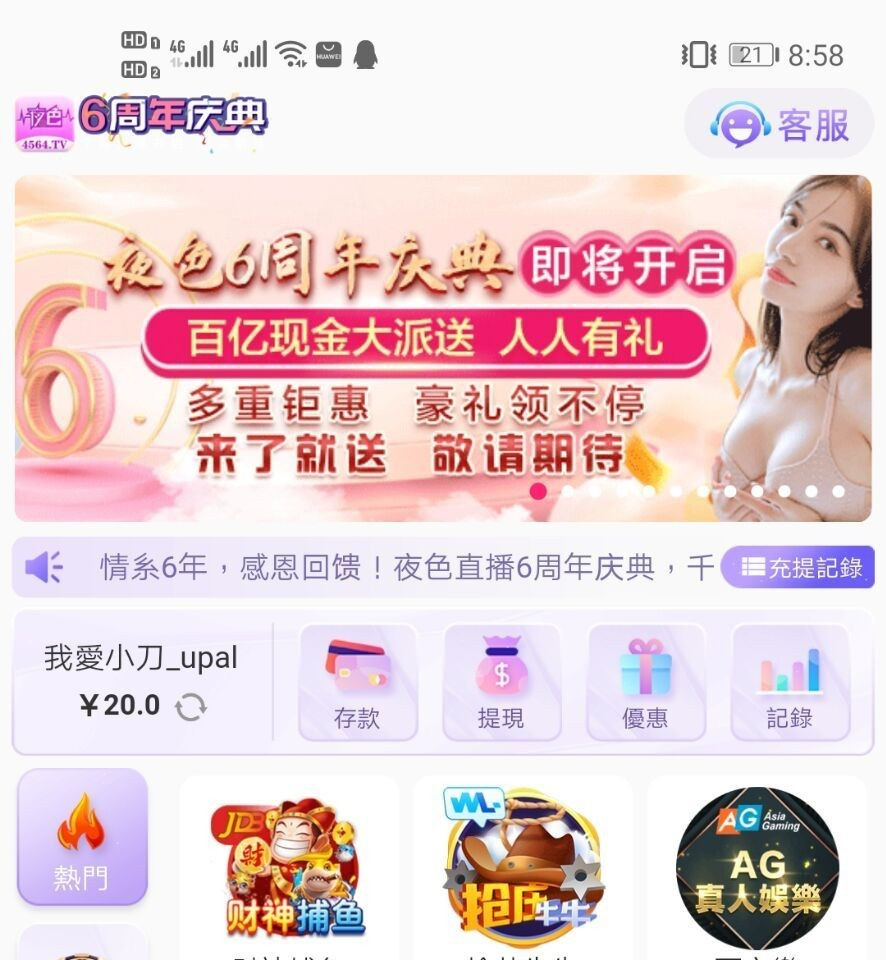Viewport: 886px width, 960px height.
Task: Select 提現 to withdraw
Action: click(501, 683)
